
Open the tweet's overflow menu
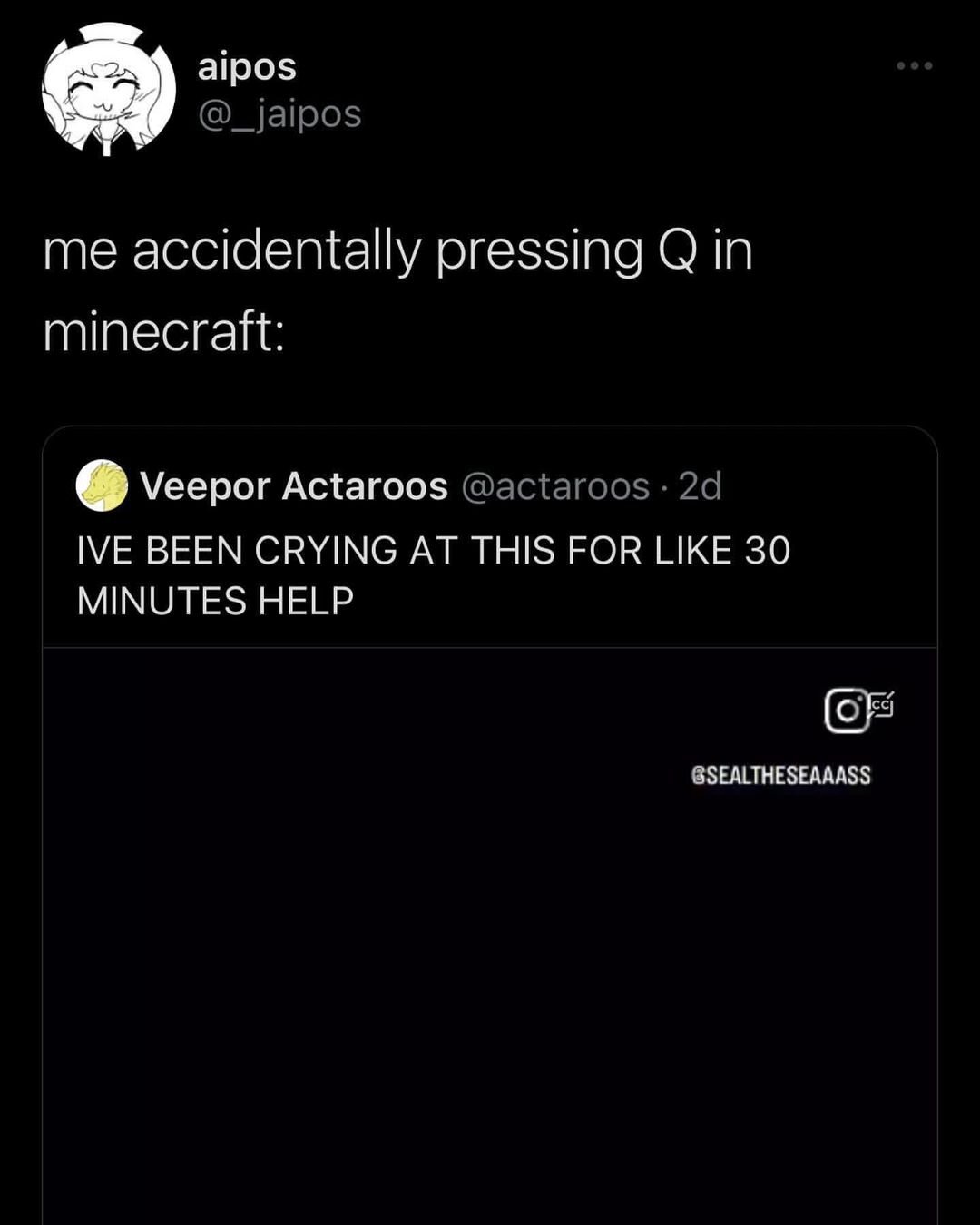914,65
